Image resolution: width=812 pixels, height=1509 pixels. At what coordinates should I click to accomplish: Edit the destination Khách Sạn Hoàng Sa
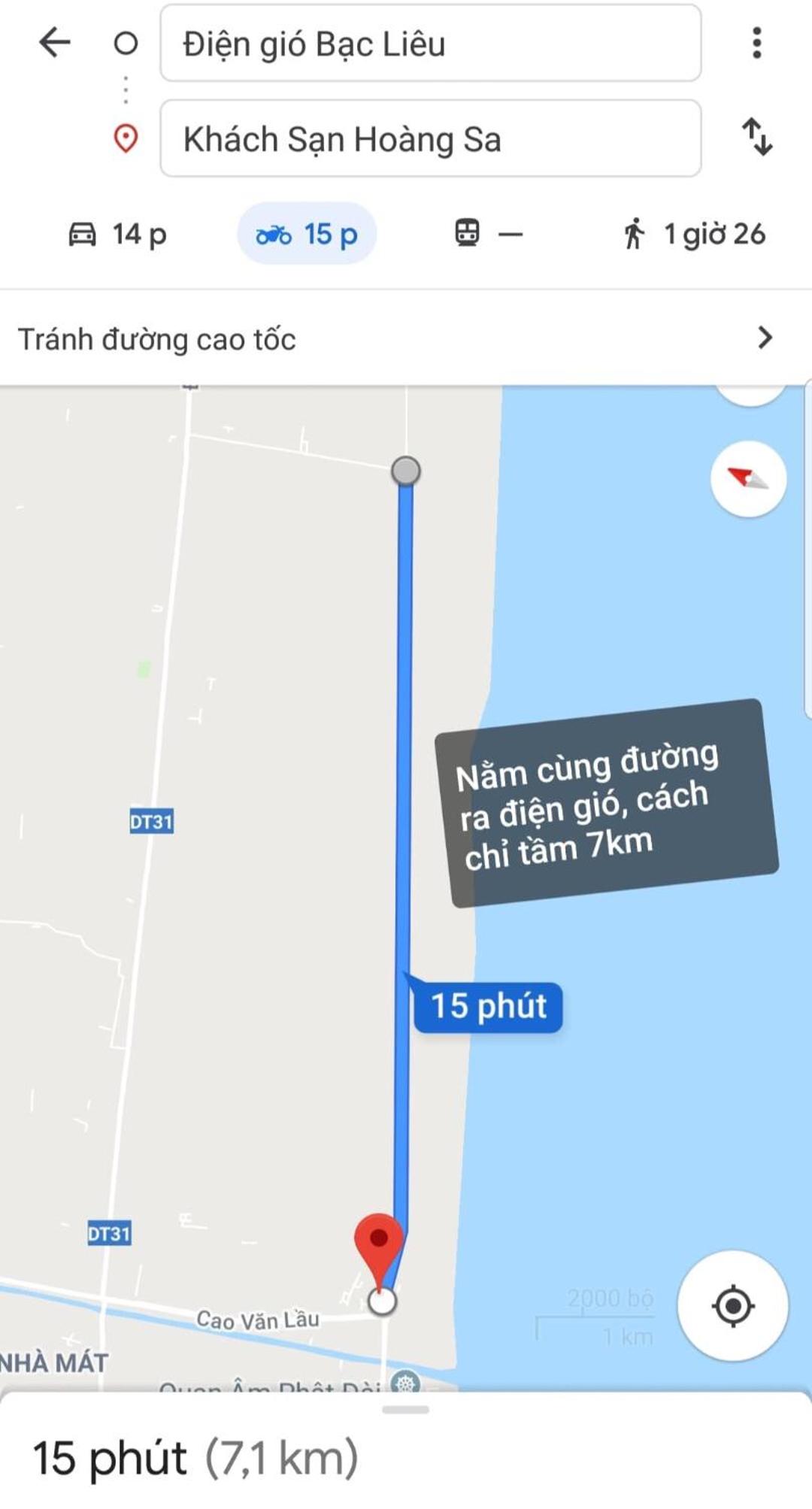pyautogui.click(x=430, y=139)
